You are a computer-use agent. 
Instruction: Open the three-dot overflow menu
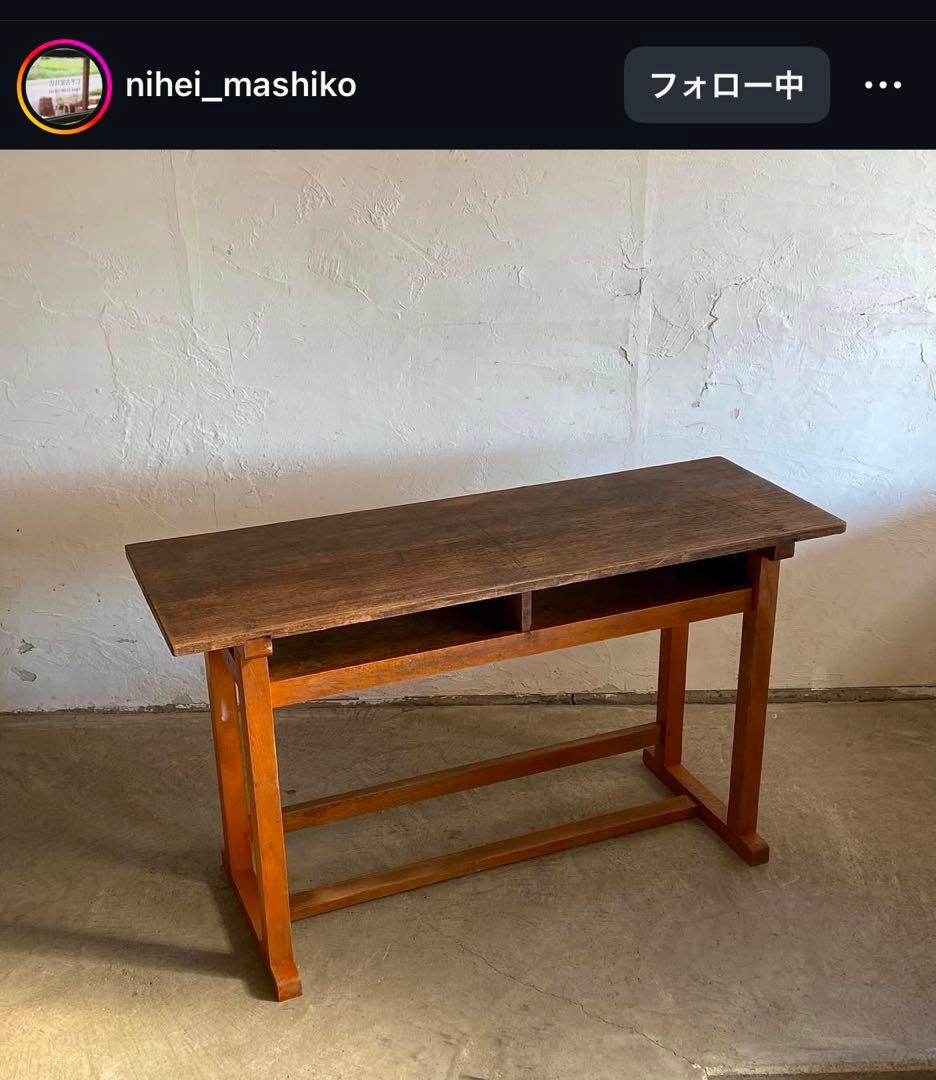(883, 86)
